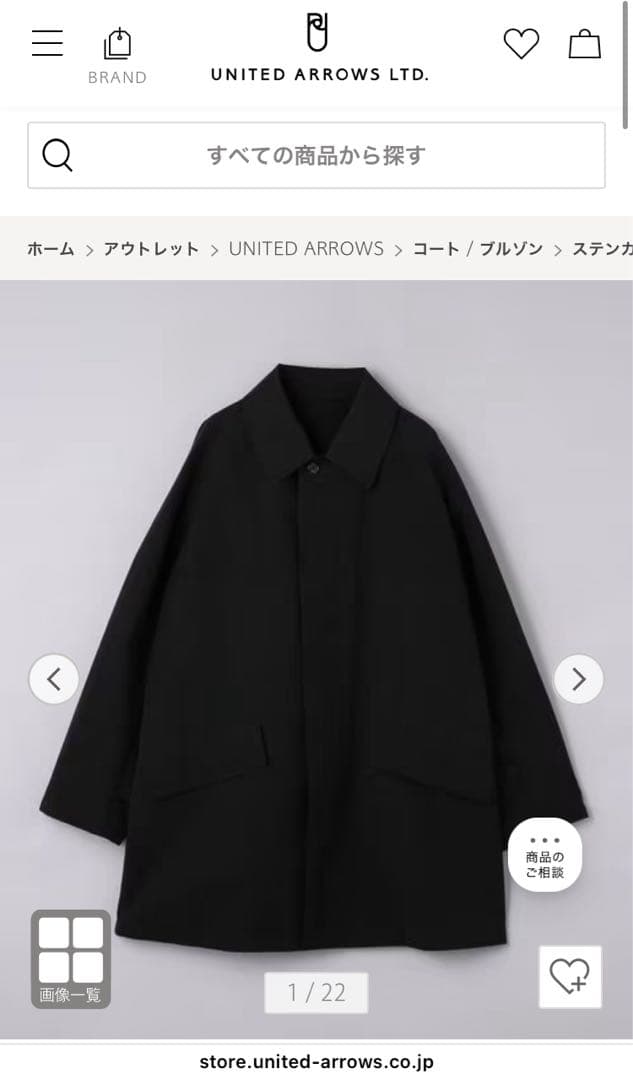Open 商品のご相談 product consultation

[x=545, y=856]
